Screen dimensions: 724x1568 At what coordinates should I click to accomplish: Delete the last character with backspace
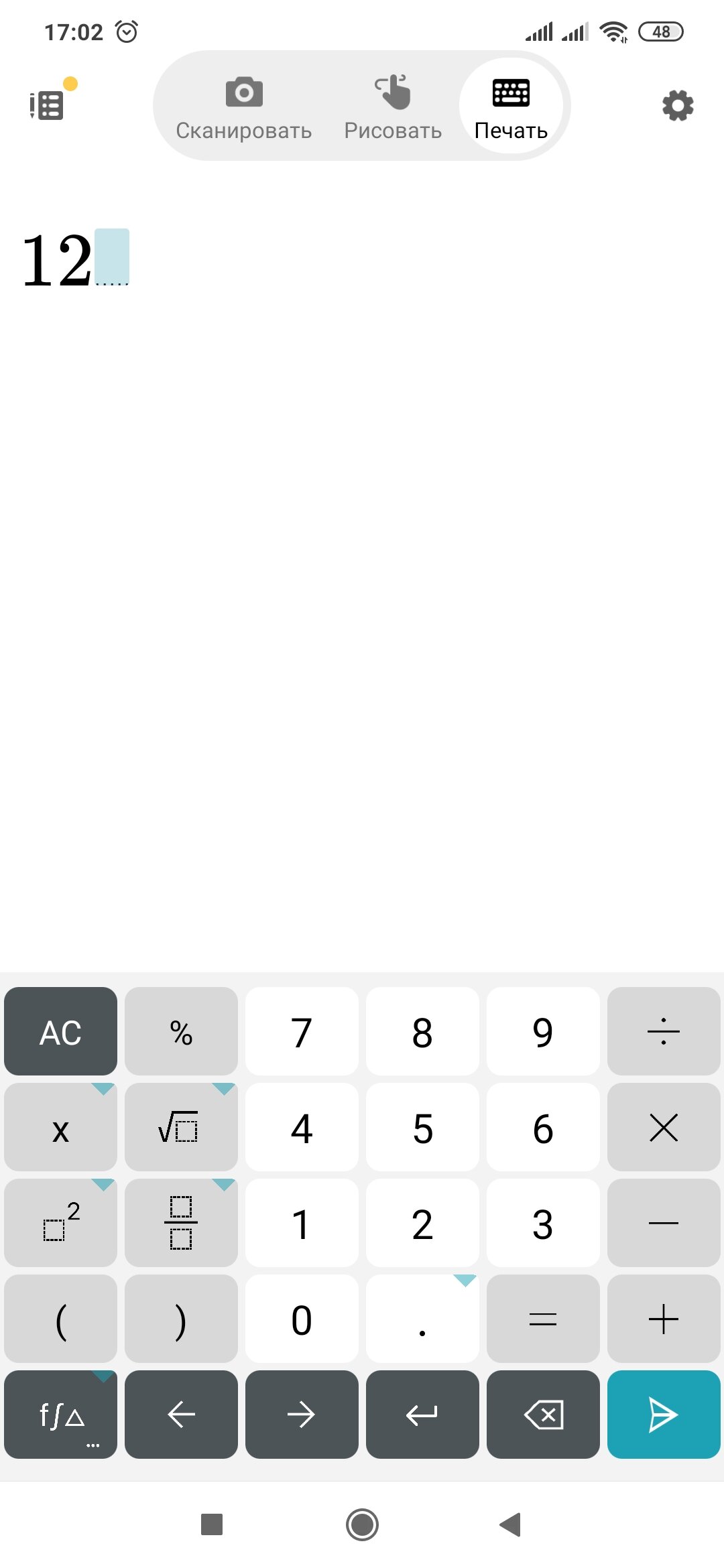[543, 1415]
